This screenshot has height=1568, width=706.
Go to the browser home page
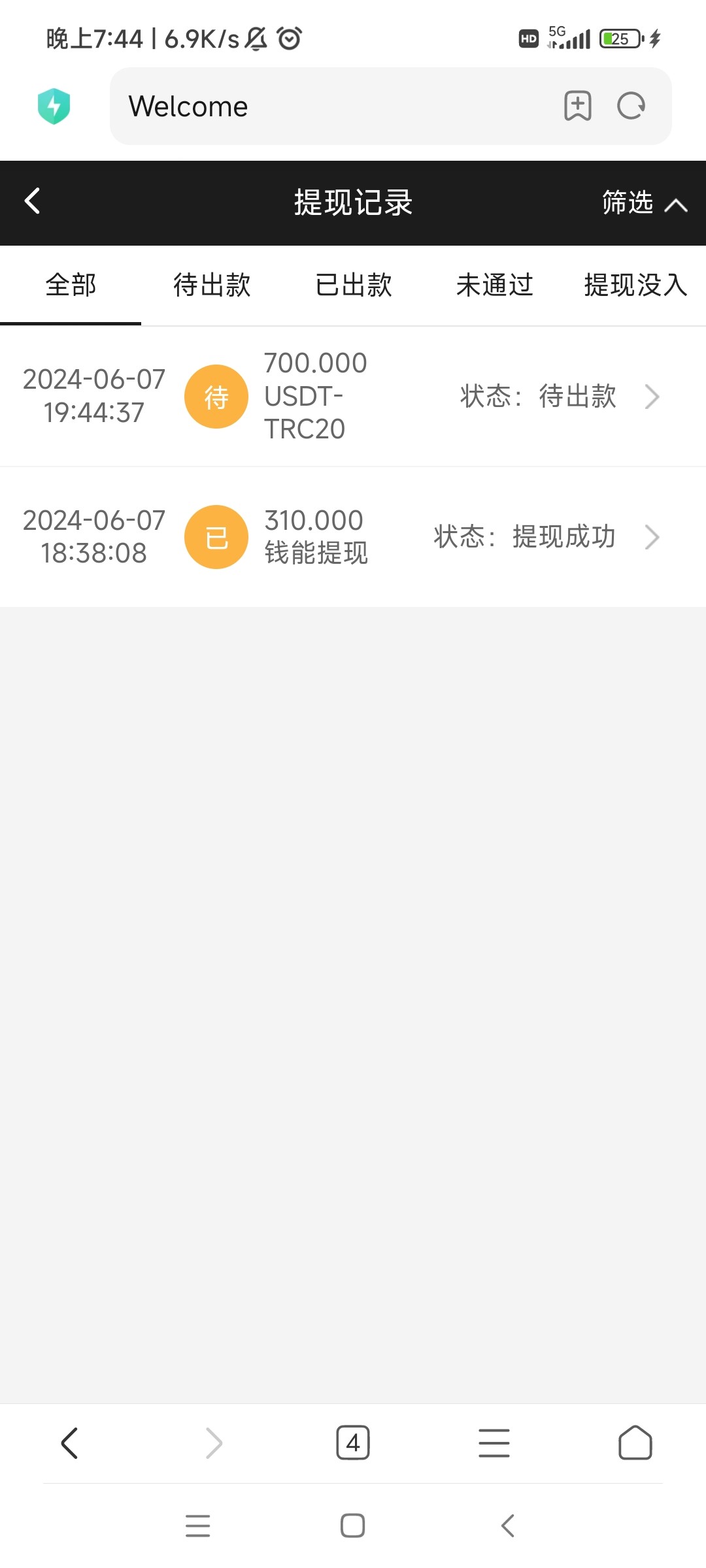635,1443
